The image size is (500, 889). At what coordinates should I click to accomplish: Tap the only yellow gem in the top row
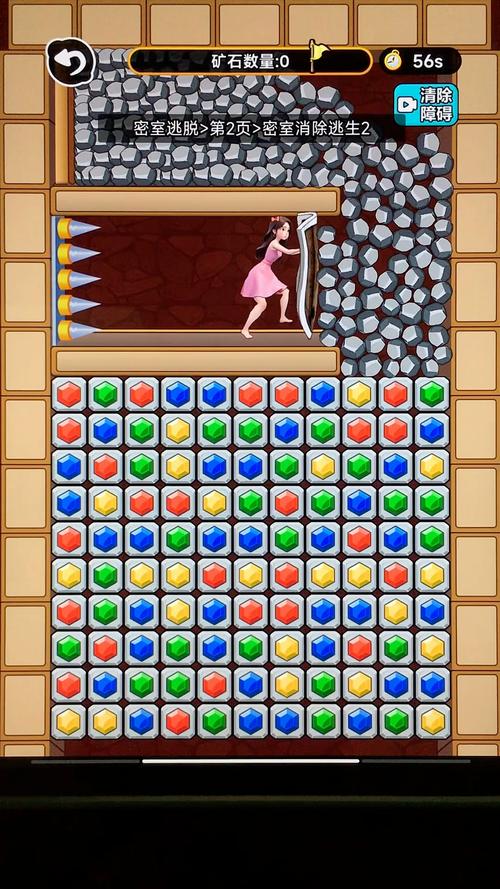(359, 394)
